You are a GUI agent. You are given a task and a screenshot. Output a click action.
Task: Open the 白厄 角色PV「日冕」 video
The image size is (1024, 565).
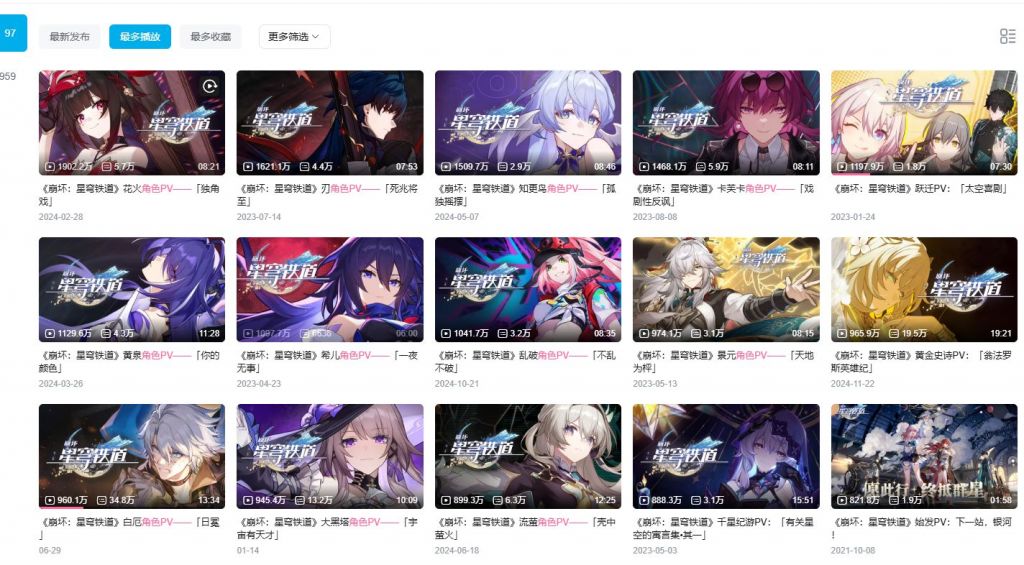pos(131,456)
